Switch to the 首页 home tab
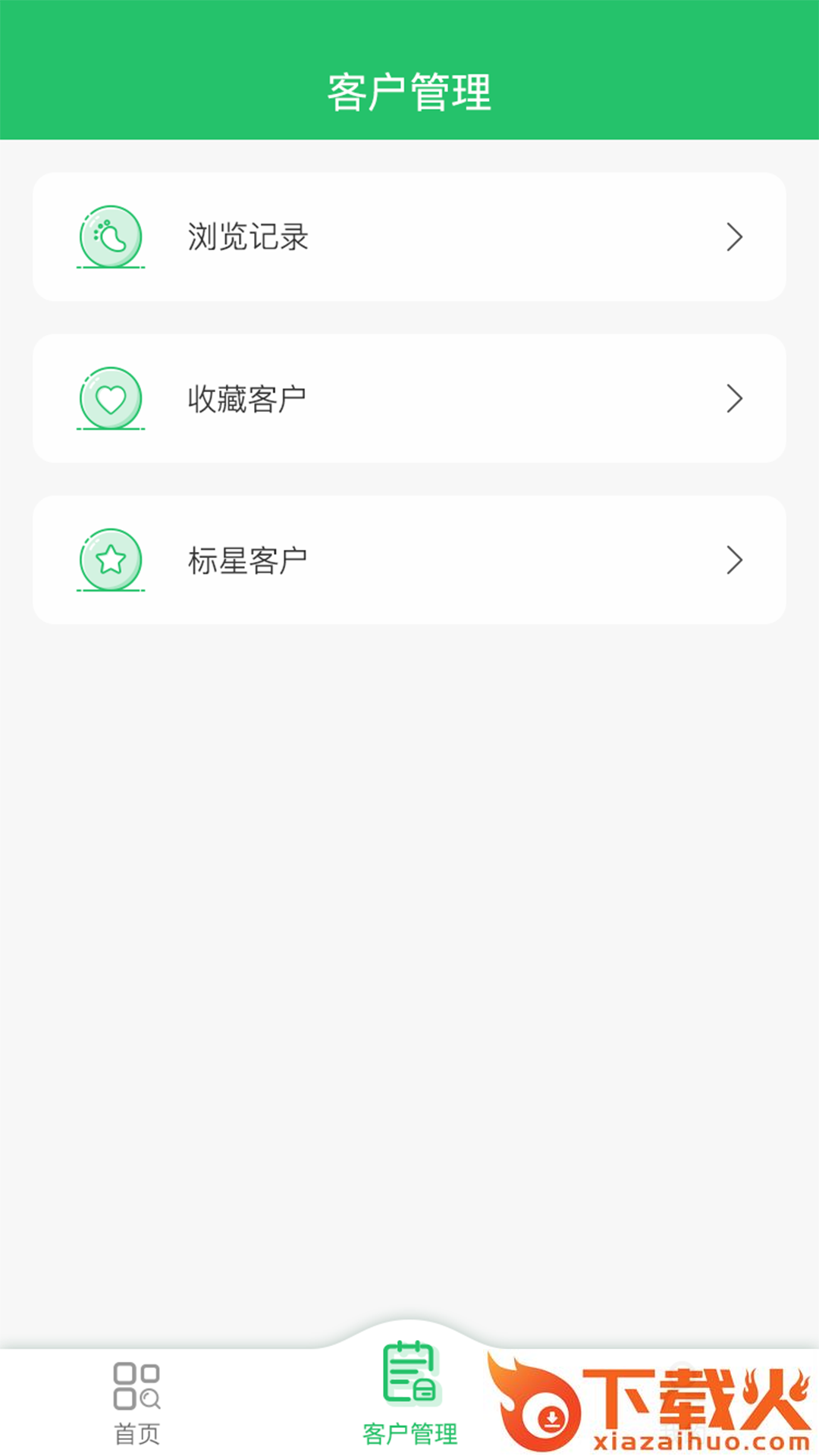The image size is (819, 1456). coord(136,1403)
